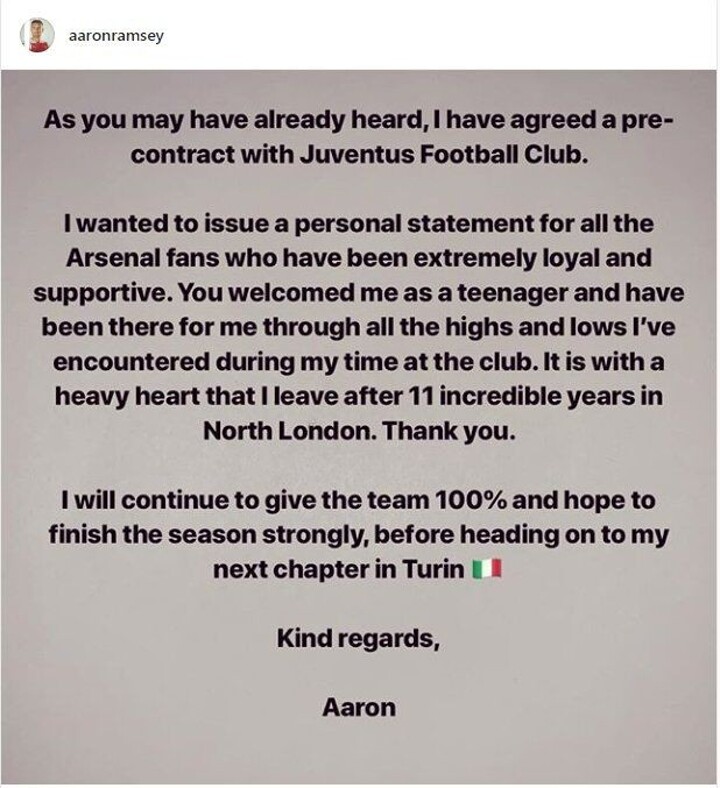Open aaronramsey's profile picture
The height and width of the screenshot is (788, 720).
point(37,35)
